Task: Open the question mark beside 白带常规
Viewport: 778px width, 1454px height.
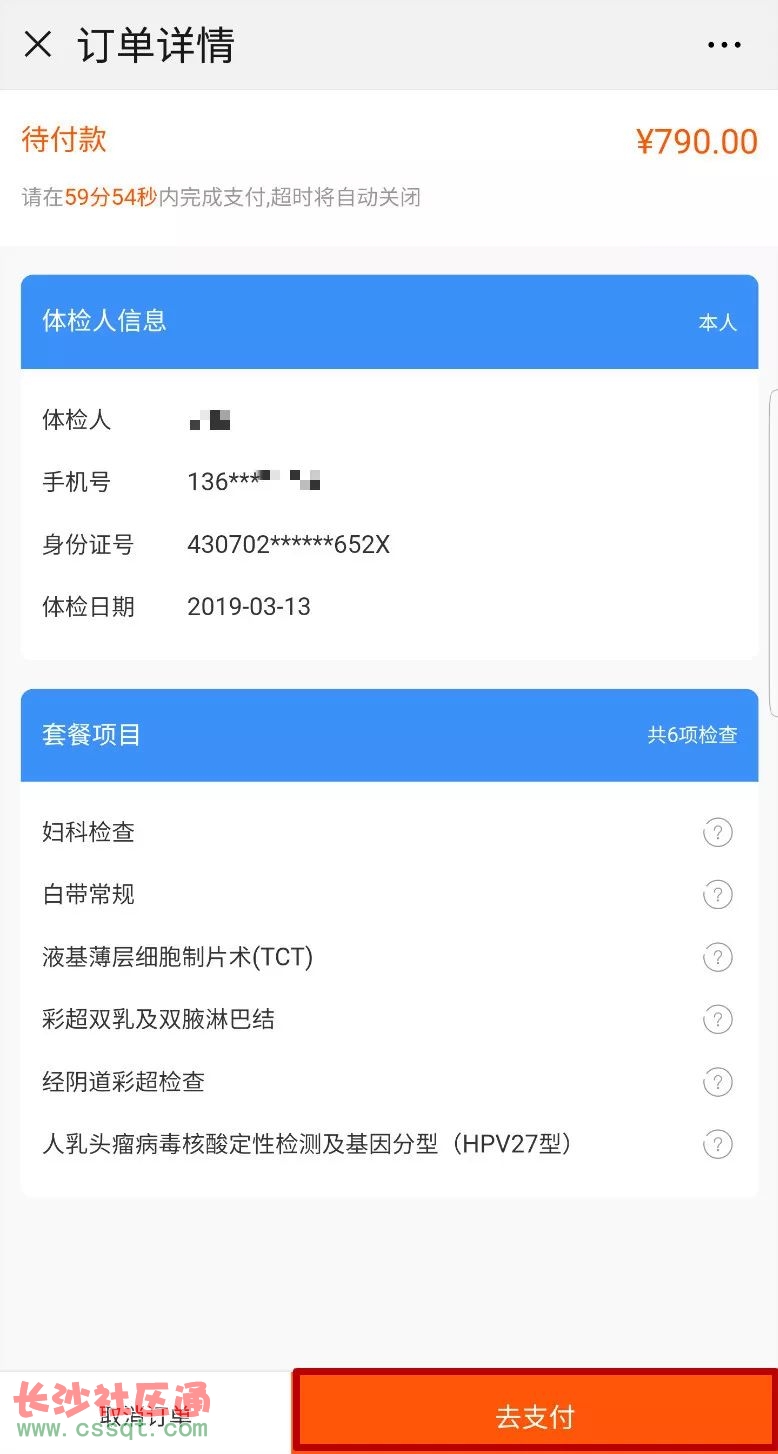Action: [x=718, y=894]
